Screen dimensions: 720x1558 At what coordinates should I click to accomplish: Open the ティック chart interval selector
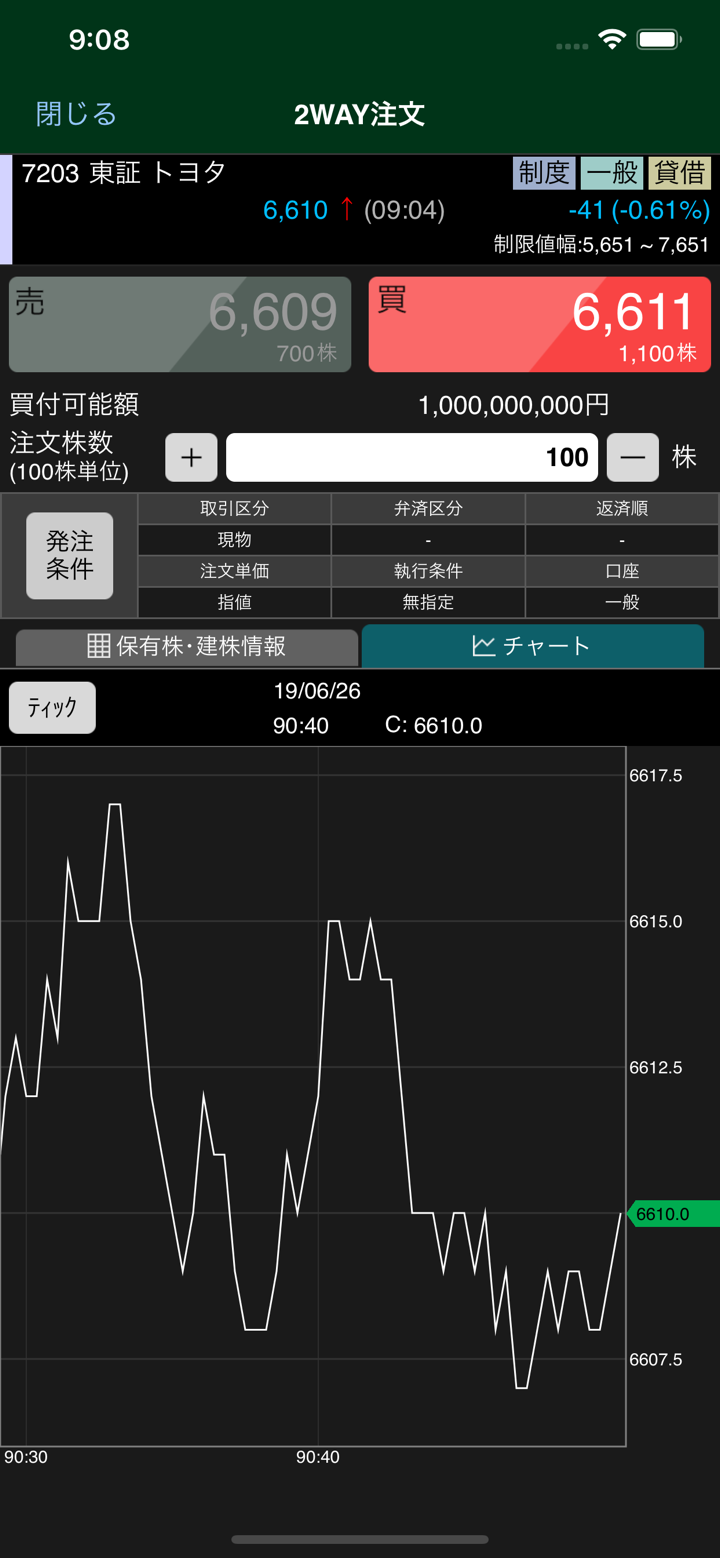pyautogui.click(x=51, y=707)
